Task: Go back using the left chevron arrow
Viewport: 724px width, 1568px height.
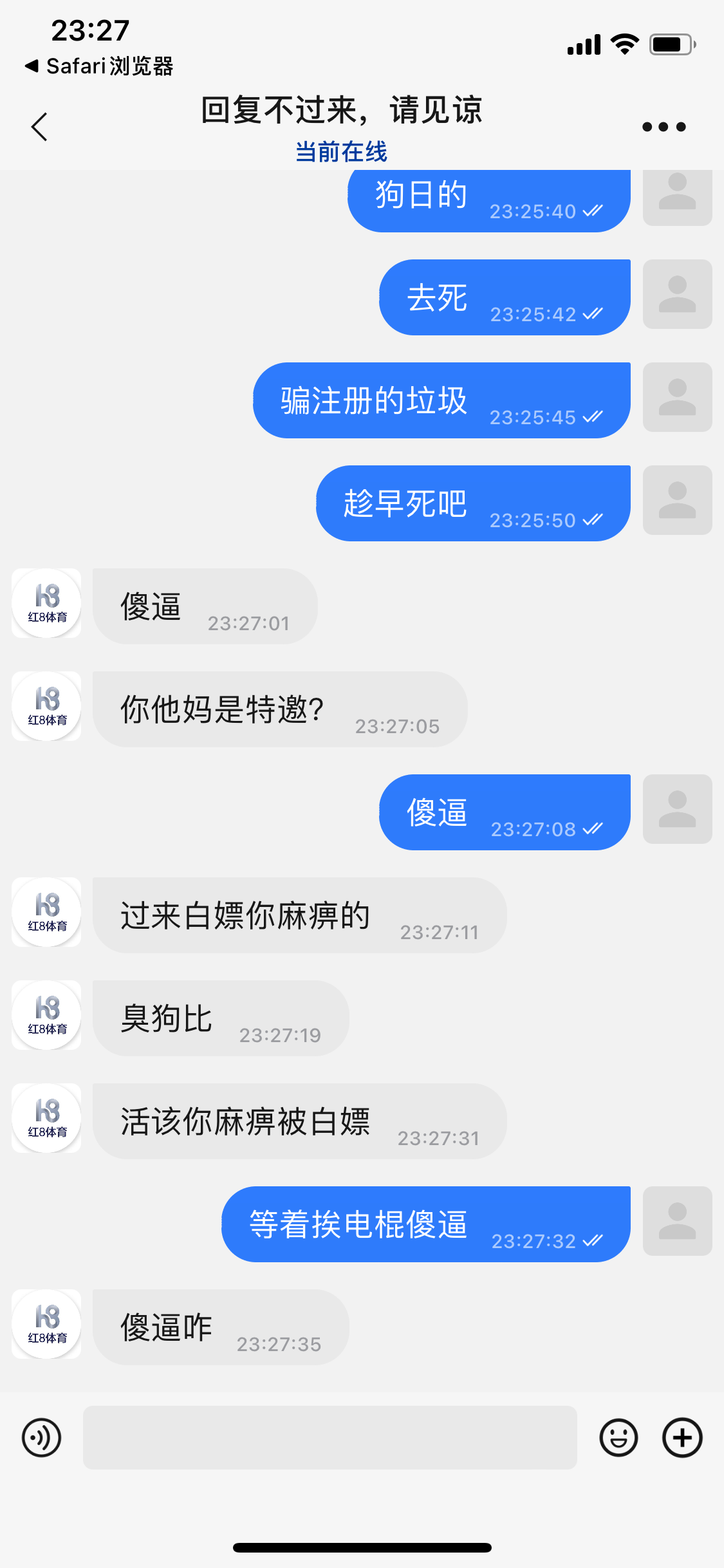Action: (x=39, y=126)
